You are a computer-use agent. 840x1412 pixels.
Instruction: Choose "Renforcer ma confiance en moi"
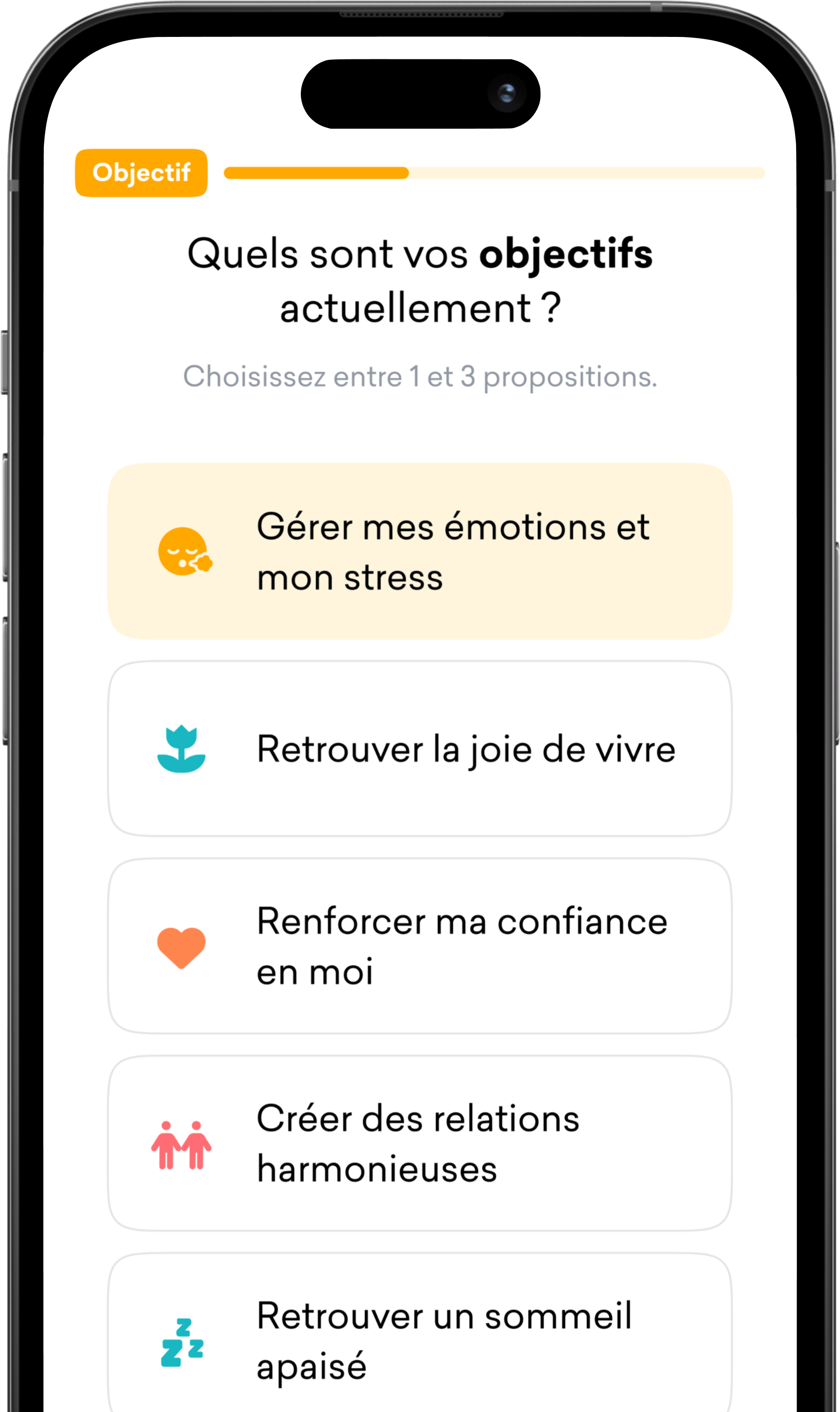pyautogui.click(x=420, y=946)
